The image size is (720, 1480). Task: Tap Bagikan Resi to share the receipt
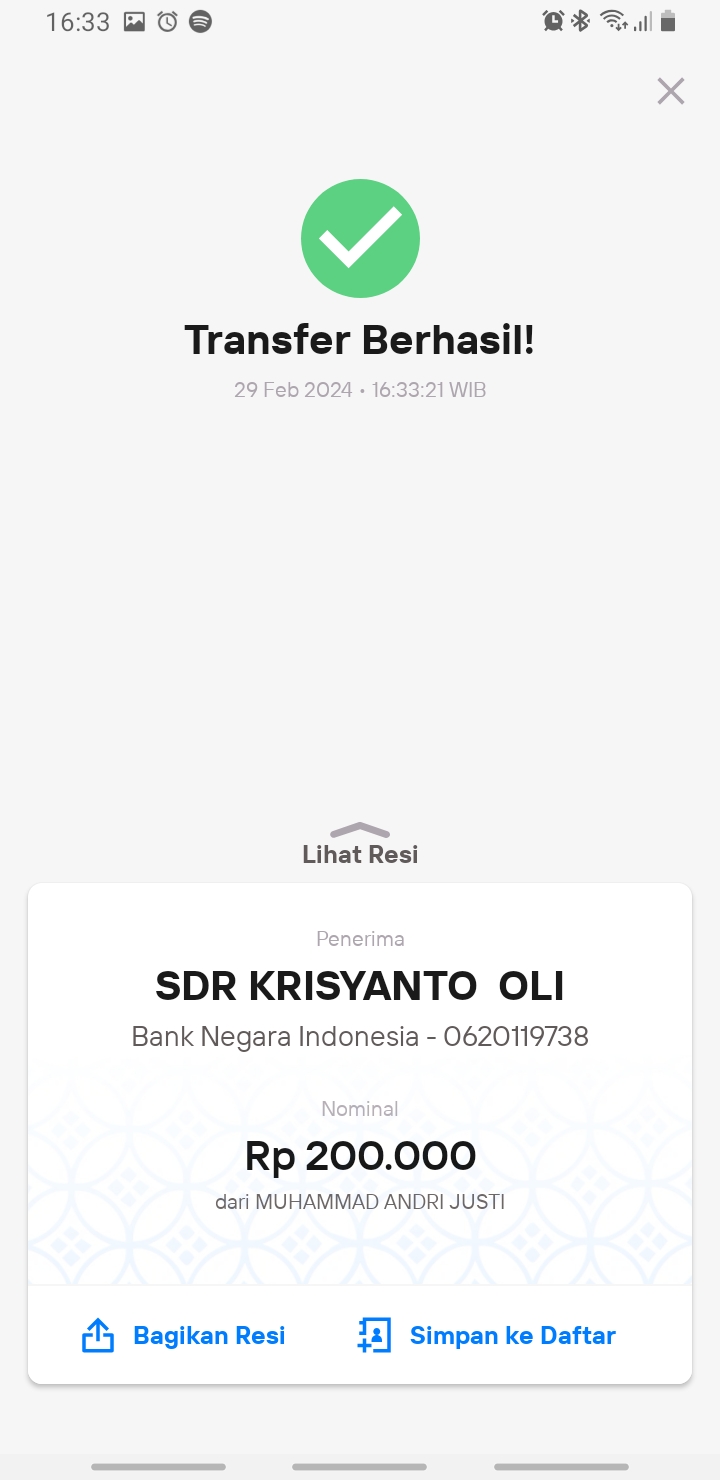click(183, 1335)
